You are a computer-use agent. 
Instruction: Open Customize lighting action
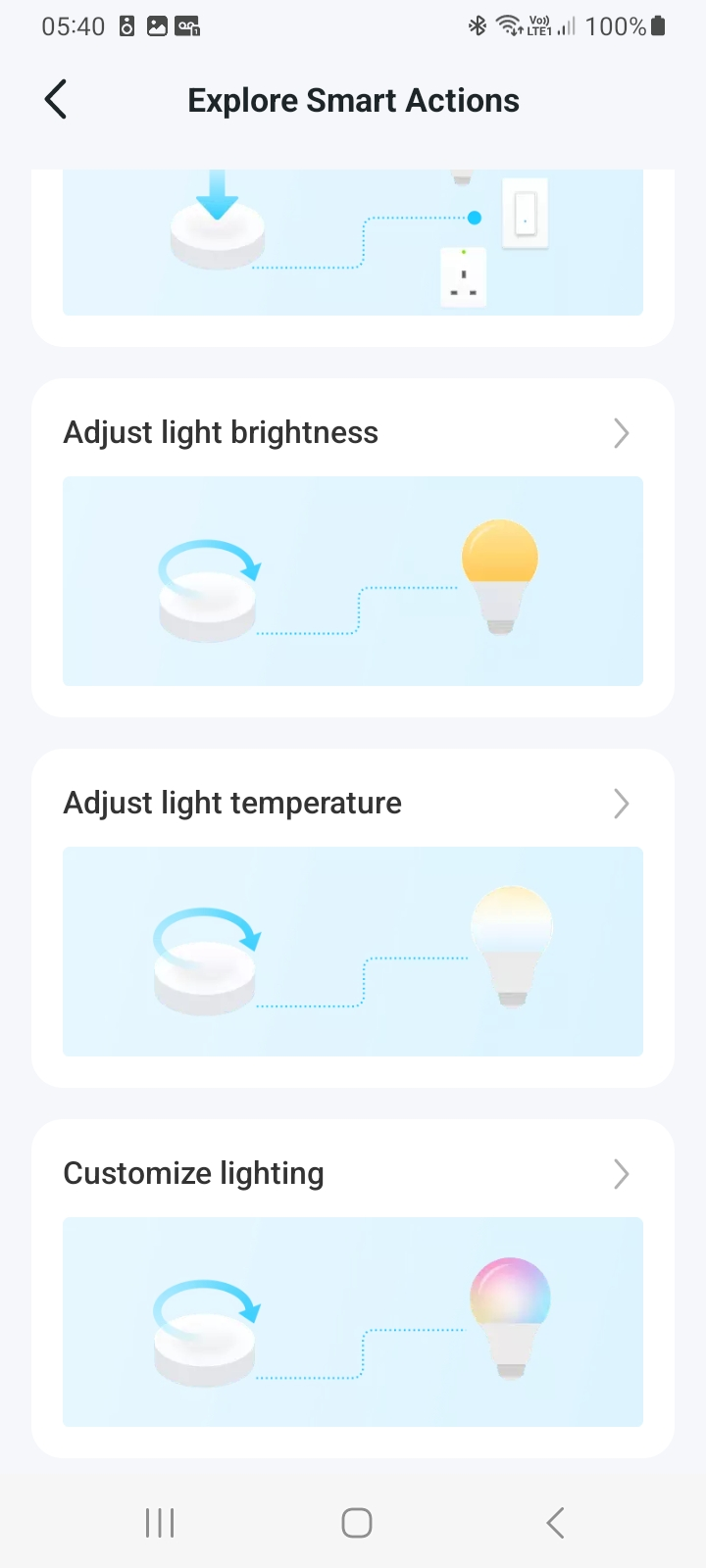click(352, 1174)
